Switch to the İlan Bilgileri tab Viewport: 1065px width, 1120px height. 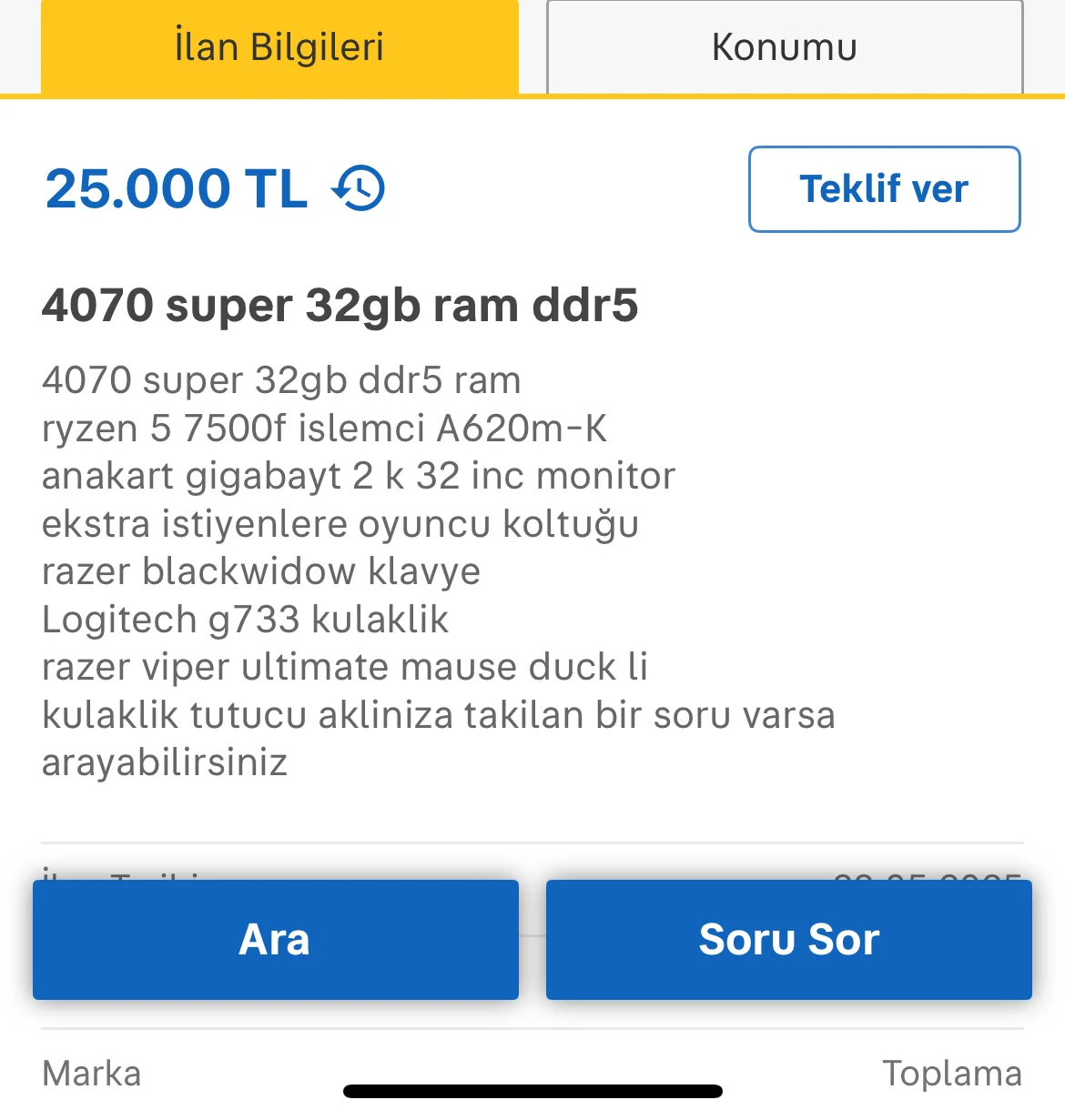(279, 47)
